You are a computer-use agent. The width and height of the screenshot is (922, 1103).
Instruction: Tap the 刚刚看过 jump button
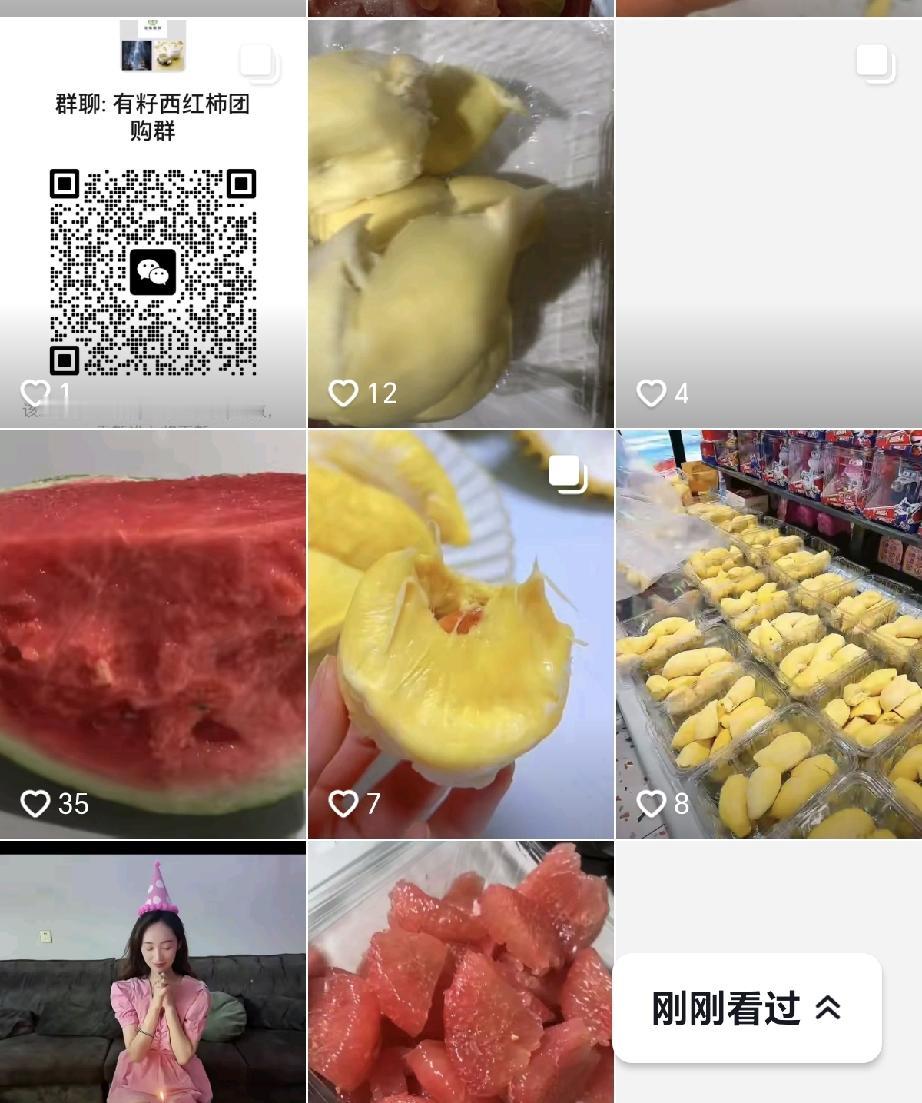click(747, 1008)
